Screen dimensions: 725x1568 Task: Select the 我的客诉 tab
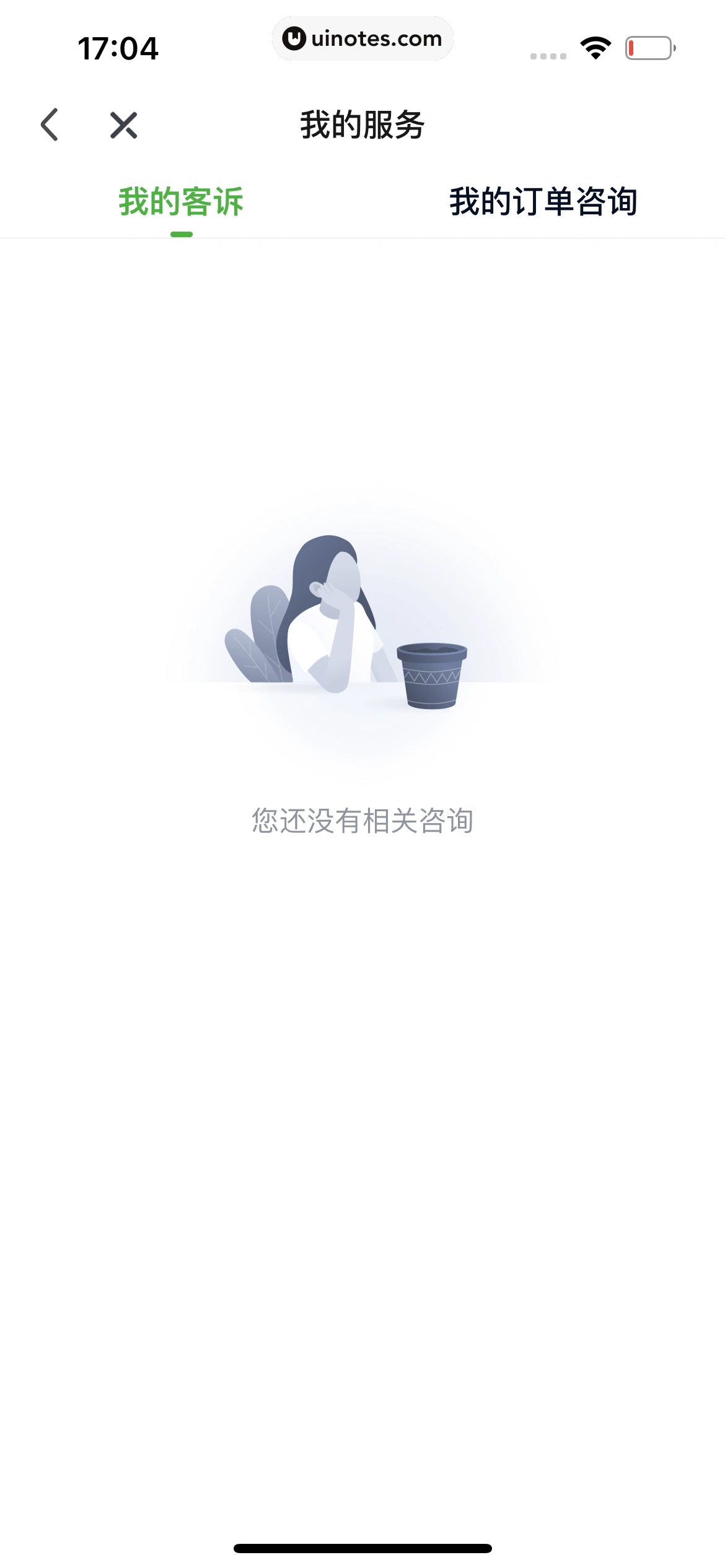point(181,202)
